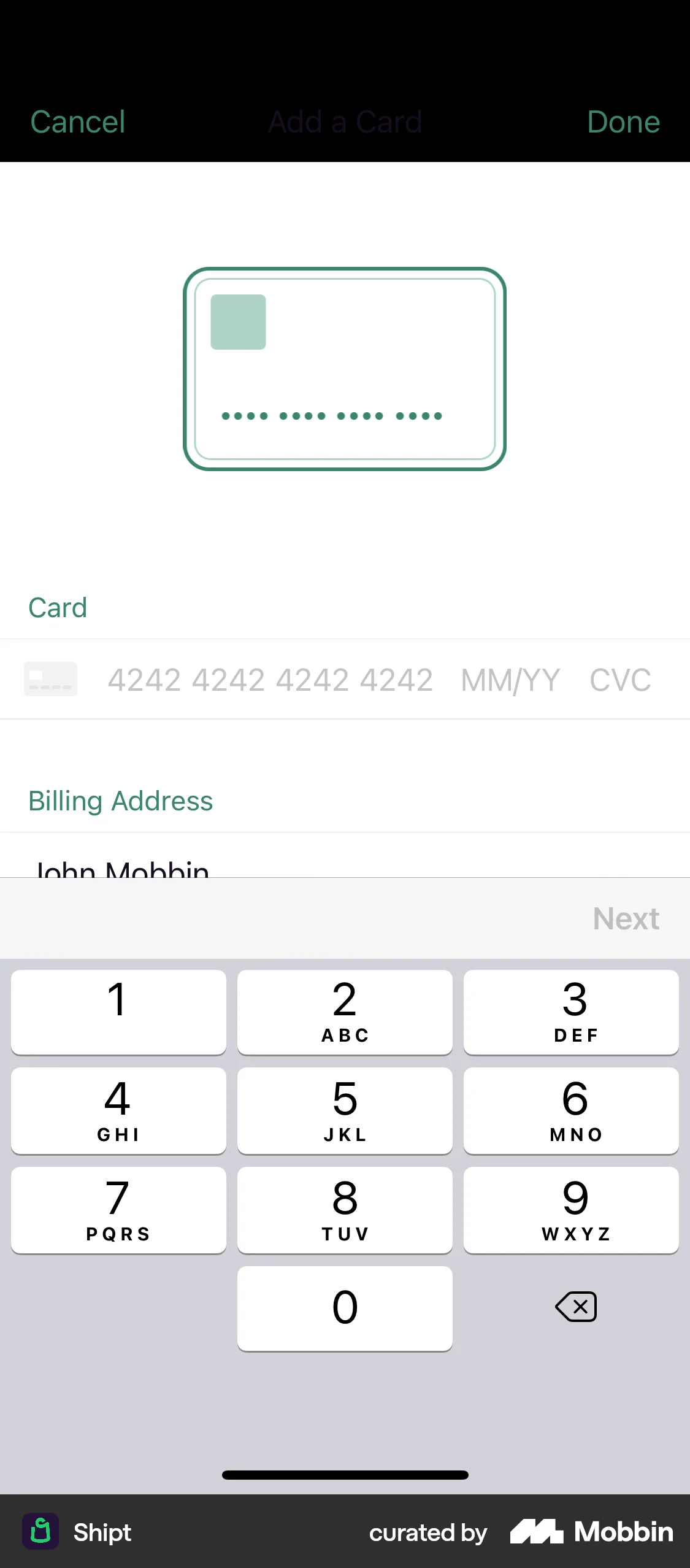Select the CVC field
The image size is (690, 1568).
[619, 678]
